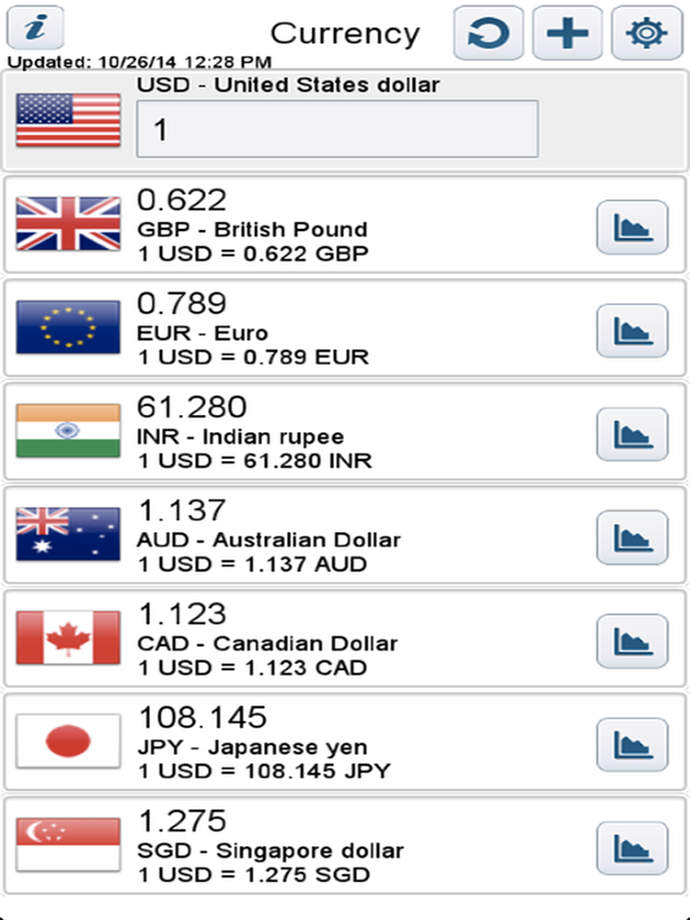Open the settings gear
The height and width of the screenshot is (920, 690).
pyautogui.click(x=645, y=33)
